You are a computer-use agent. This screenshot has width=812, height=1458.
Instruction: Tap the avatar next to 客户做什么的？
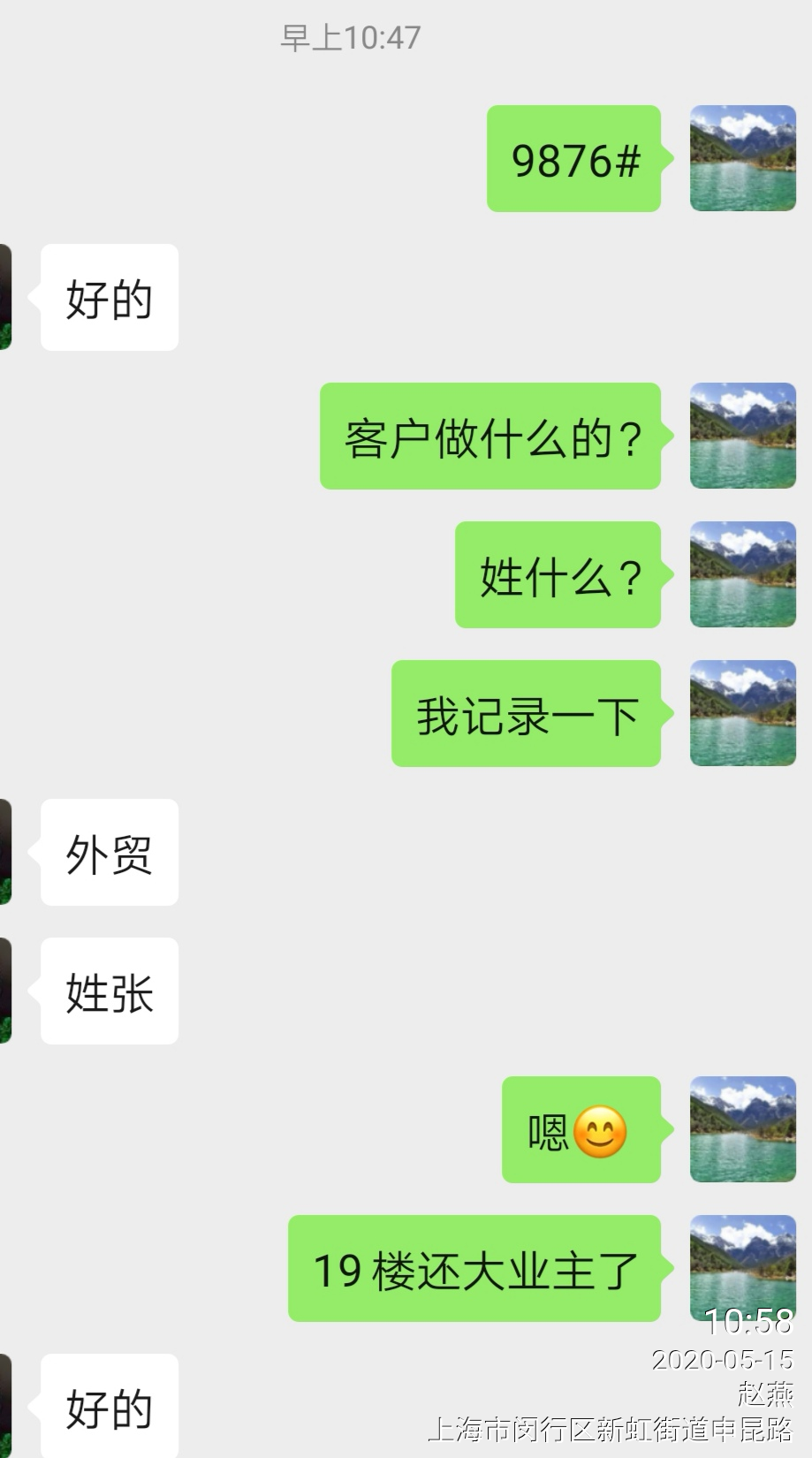pyautogui.click(x=742, y=436)
